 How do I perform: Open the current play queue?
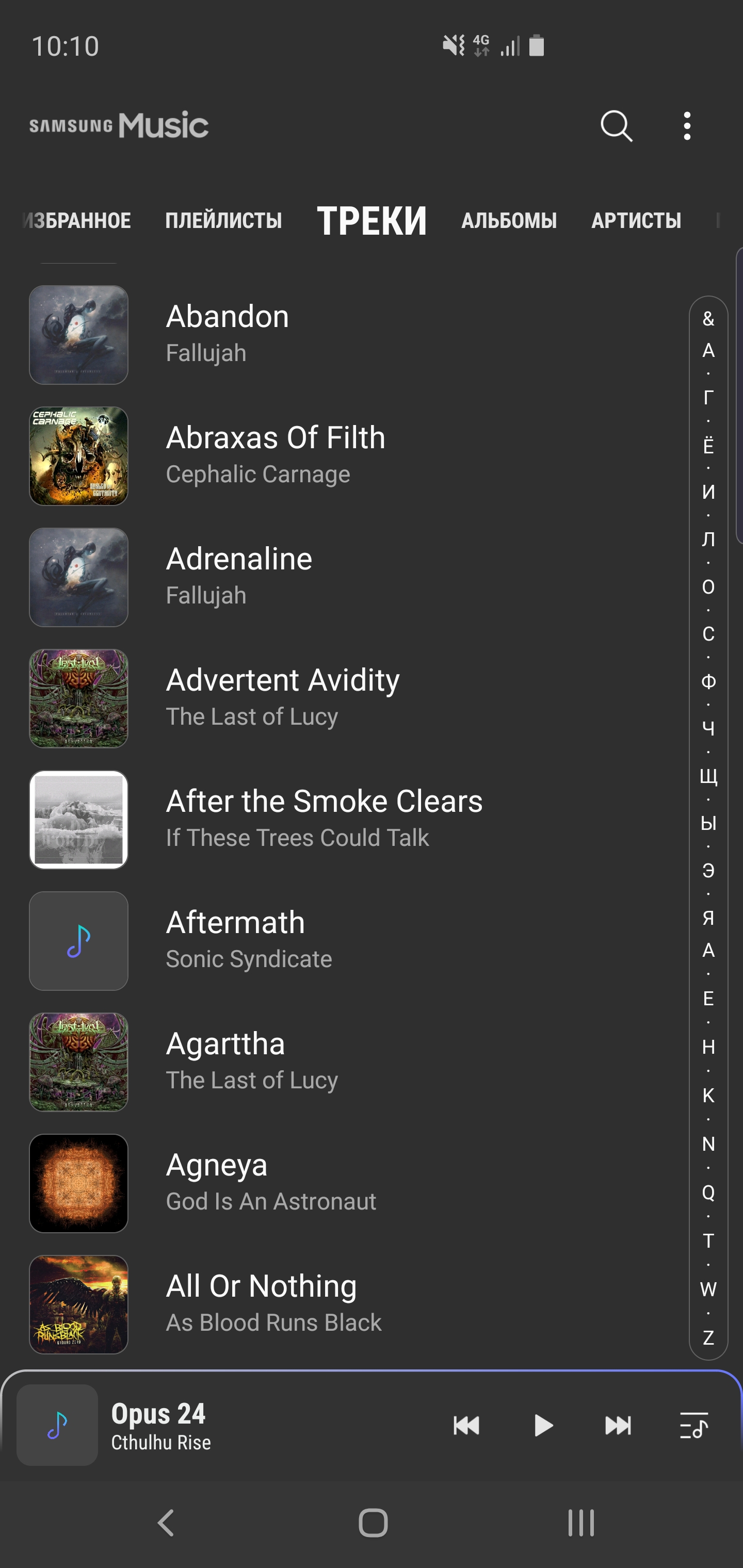click(693, 1426)
